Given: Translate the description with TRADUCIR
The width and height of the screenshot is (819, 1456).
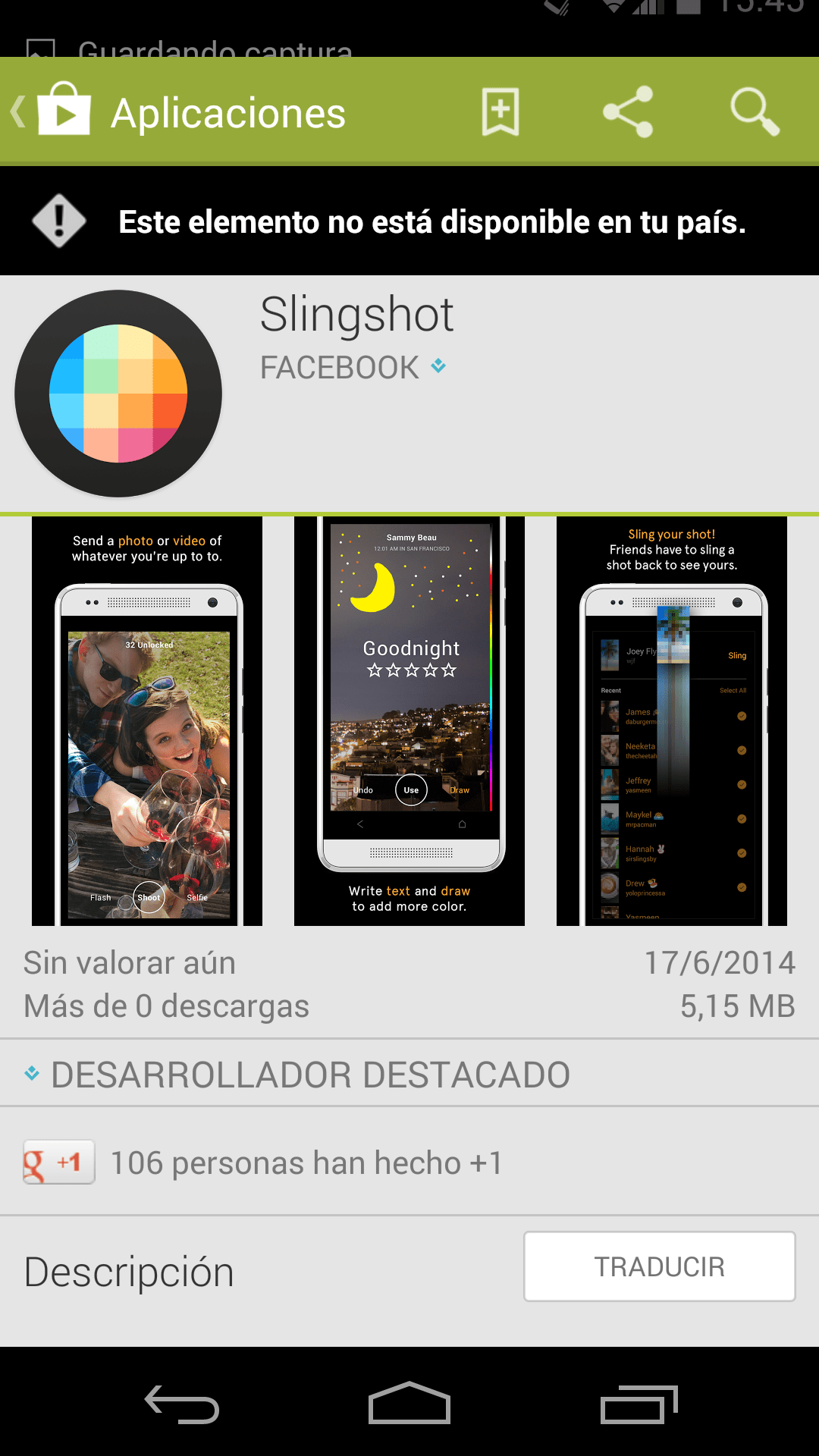Looking at the screenshot, I should tap(660, 1266).
